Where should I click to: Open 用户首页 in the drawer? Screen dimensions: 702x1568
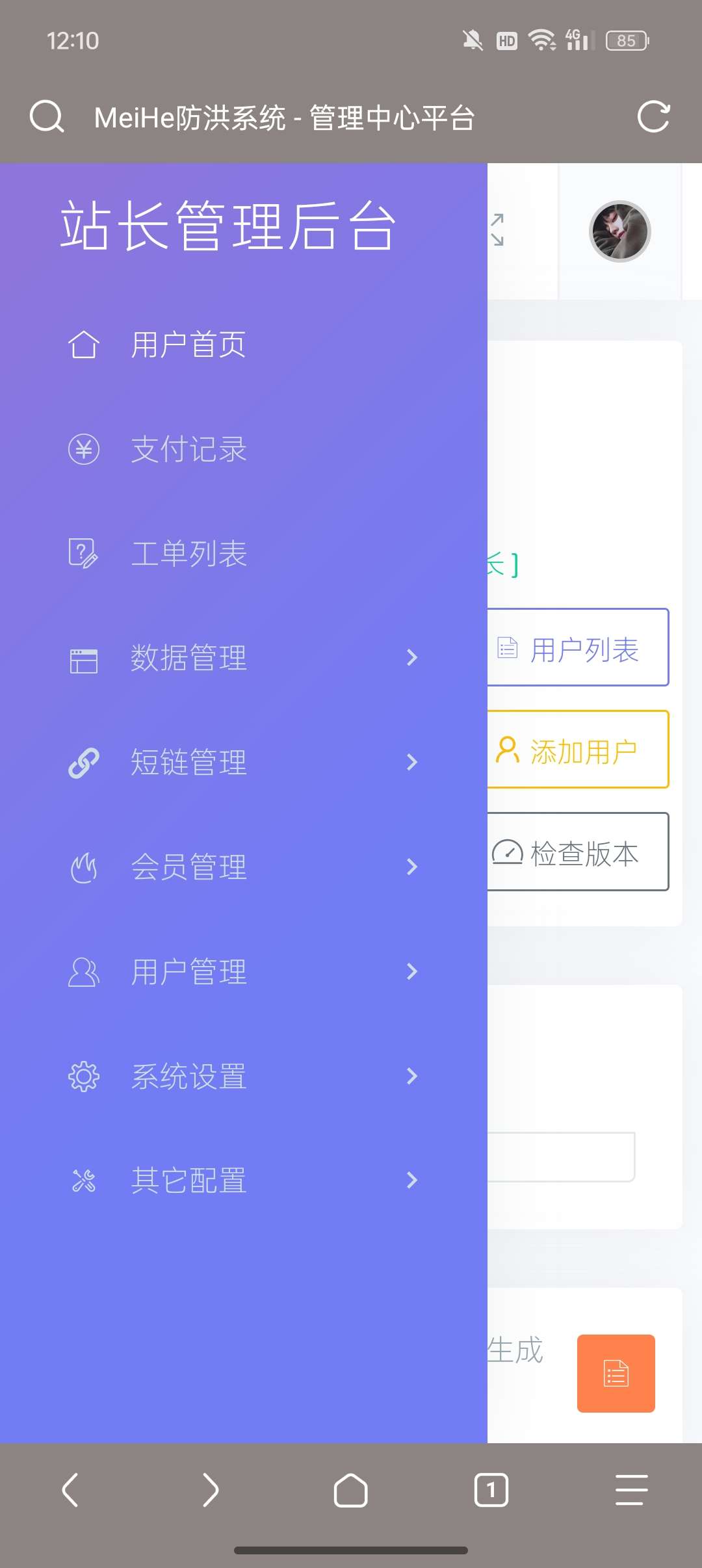pyautogui.click(x=188, y=345)
